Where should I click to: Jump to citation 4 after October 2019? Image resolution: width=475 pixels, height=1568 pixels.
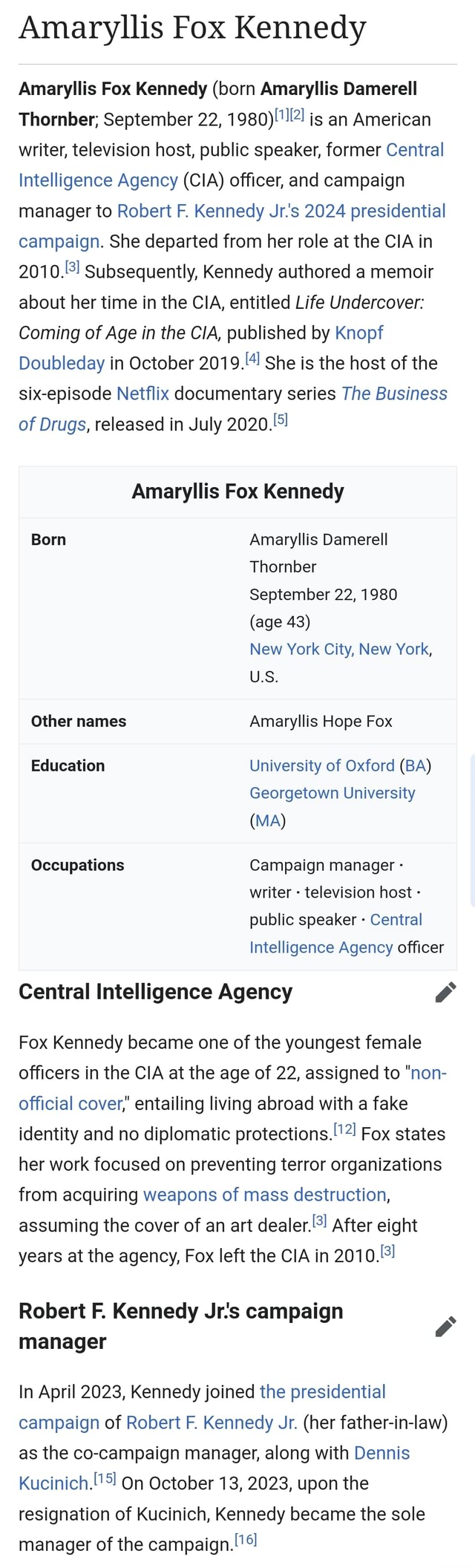pyautogui.click(x=252, y=359)
